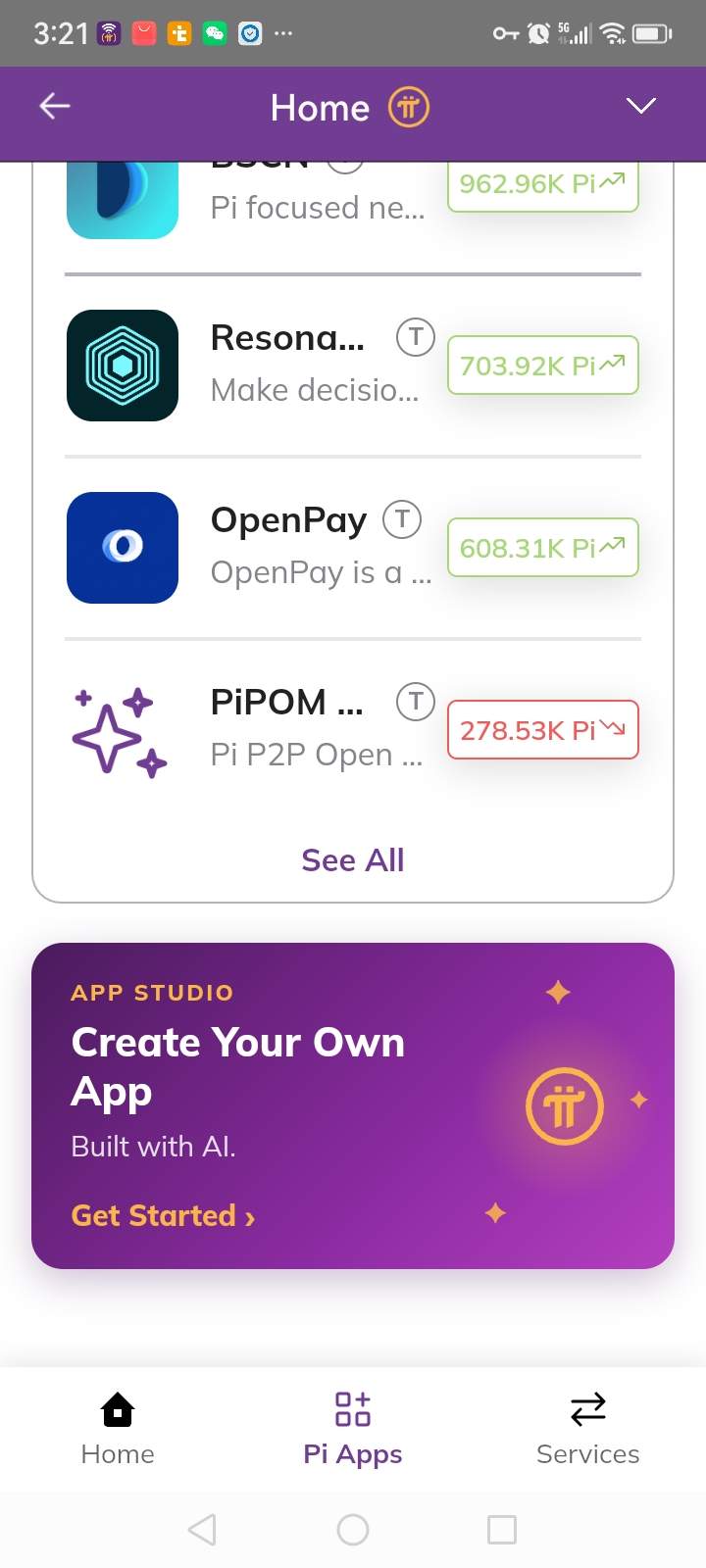Open Get Started in App Studio
The width and height of the screenshot is (706, 1568).
(163, 1216)
